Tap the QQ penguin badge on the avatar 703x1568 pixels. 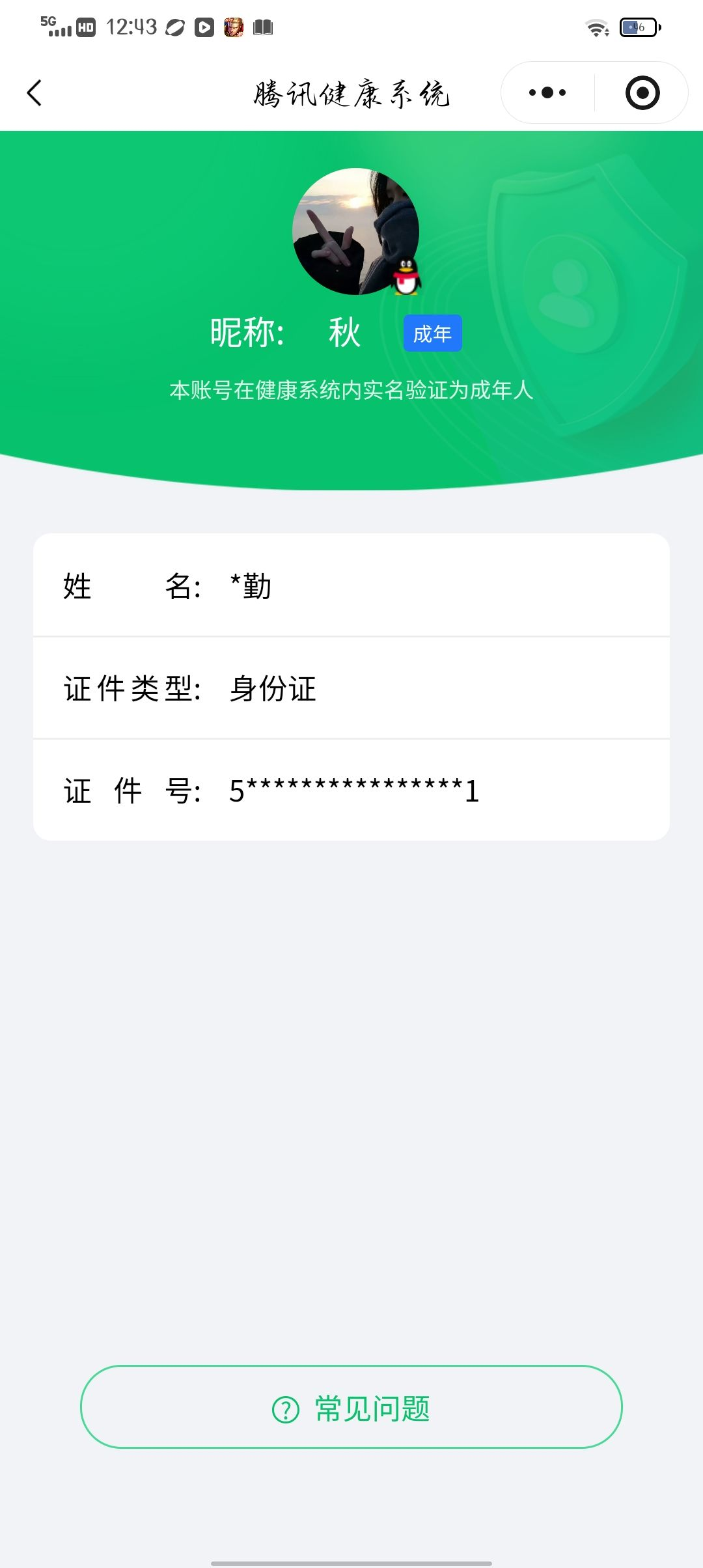pos(405,277)
